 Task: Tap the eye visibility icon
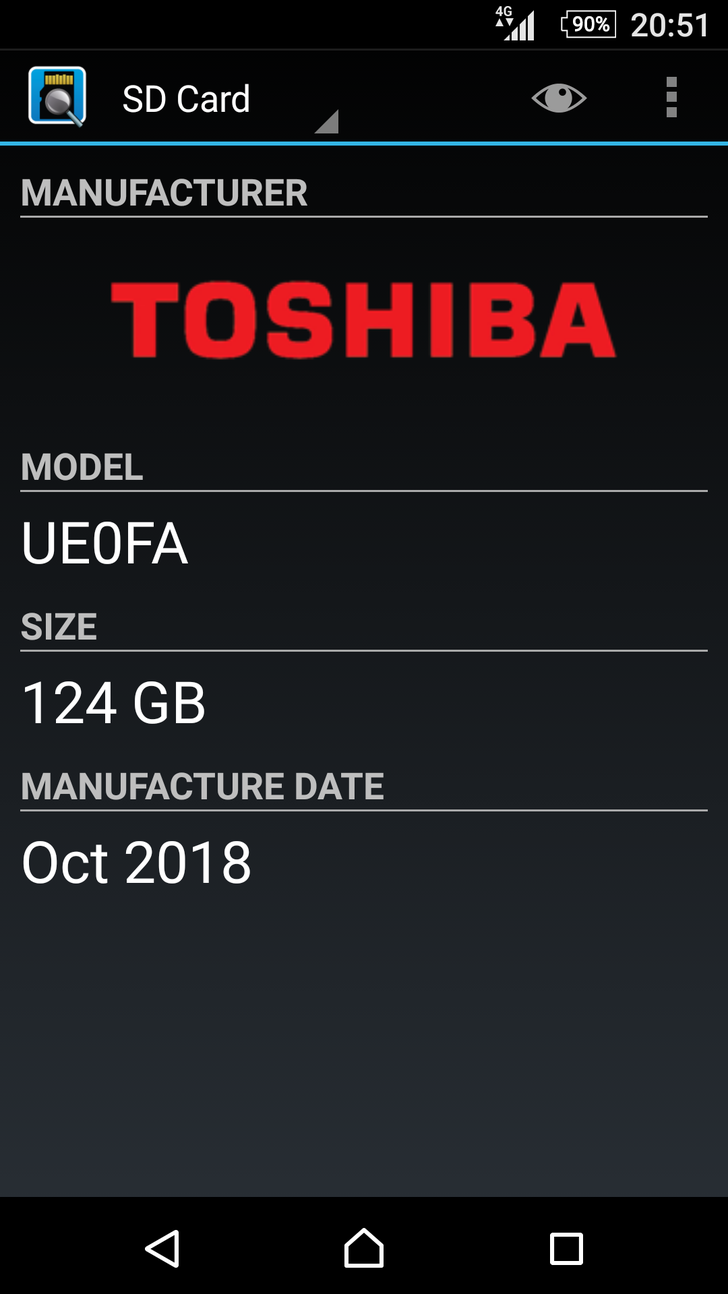pyautogui.click(x=558, y=98)
